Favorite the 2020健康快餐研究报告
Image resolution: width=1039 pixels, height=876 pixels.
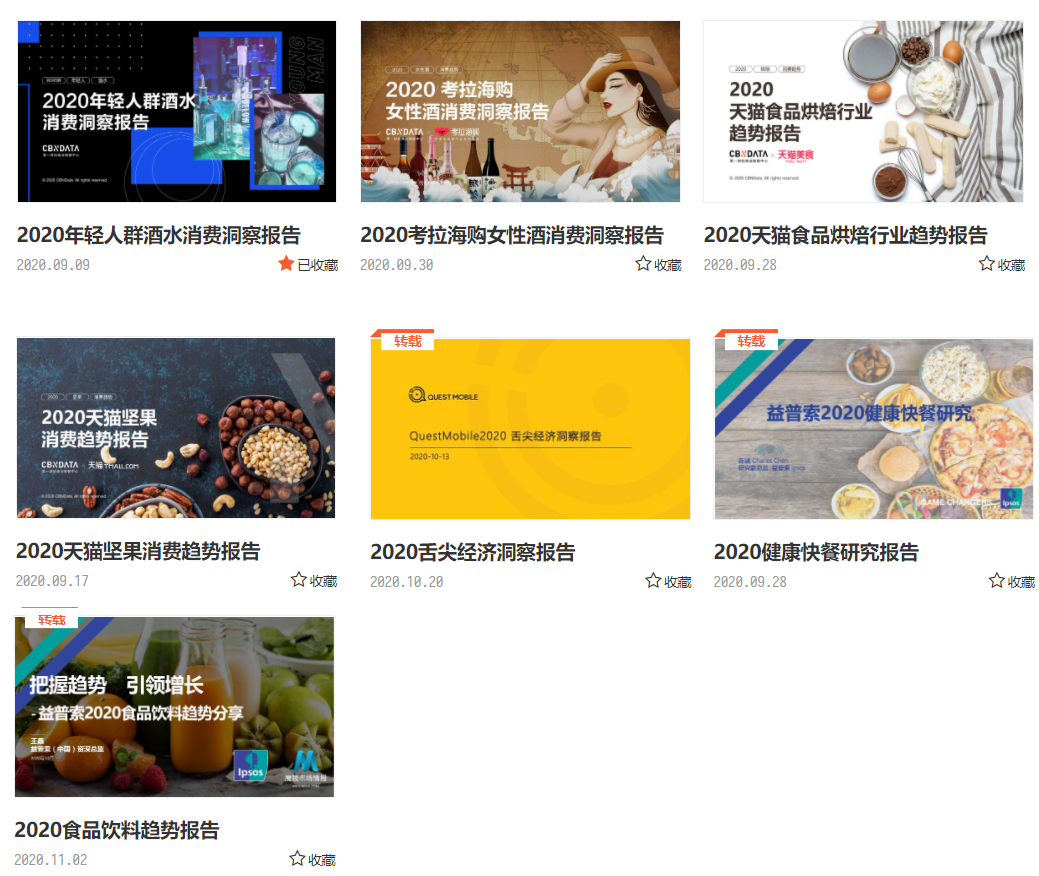pyautogui.click(x=1011, y=581)
